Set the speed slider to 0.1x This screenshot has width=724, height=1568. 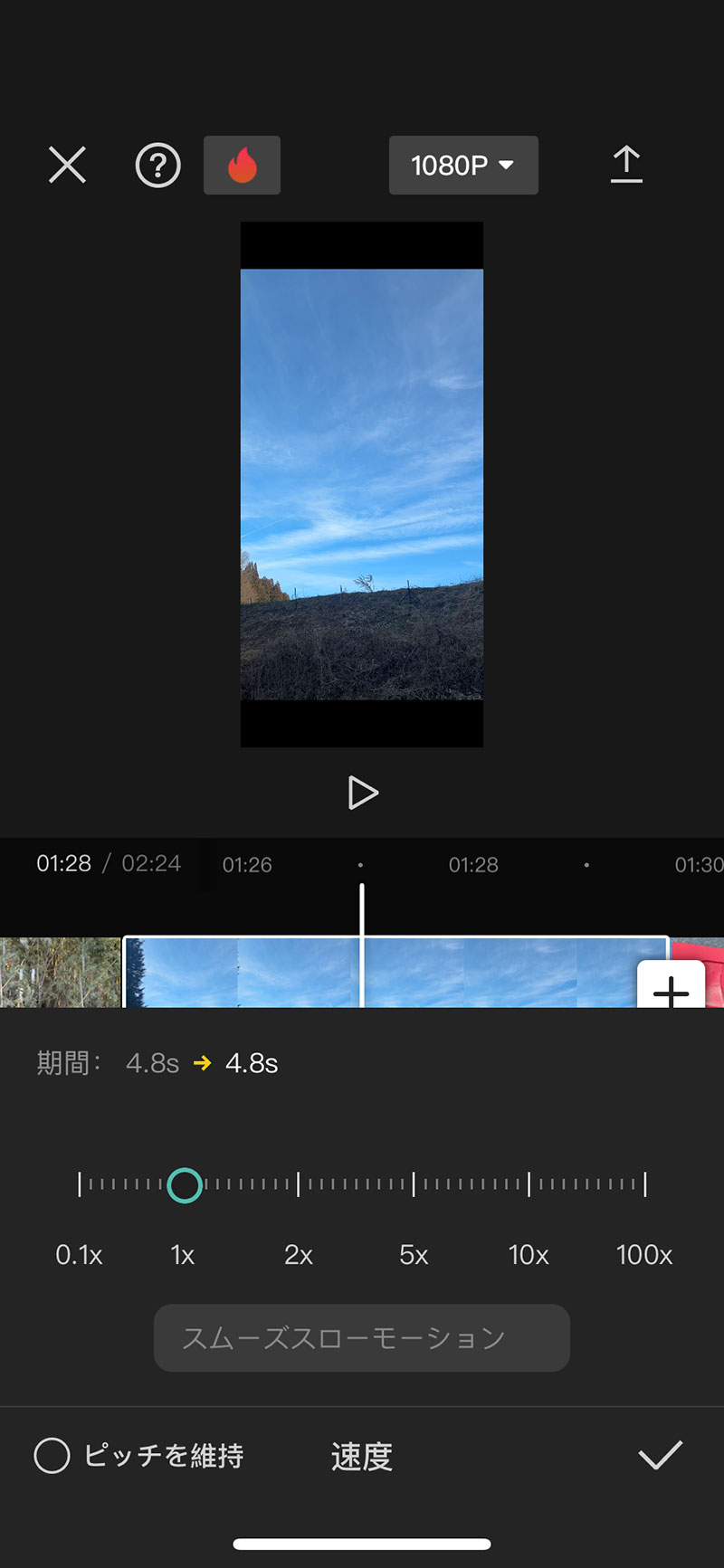point(80,1184)
